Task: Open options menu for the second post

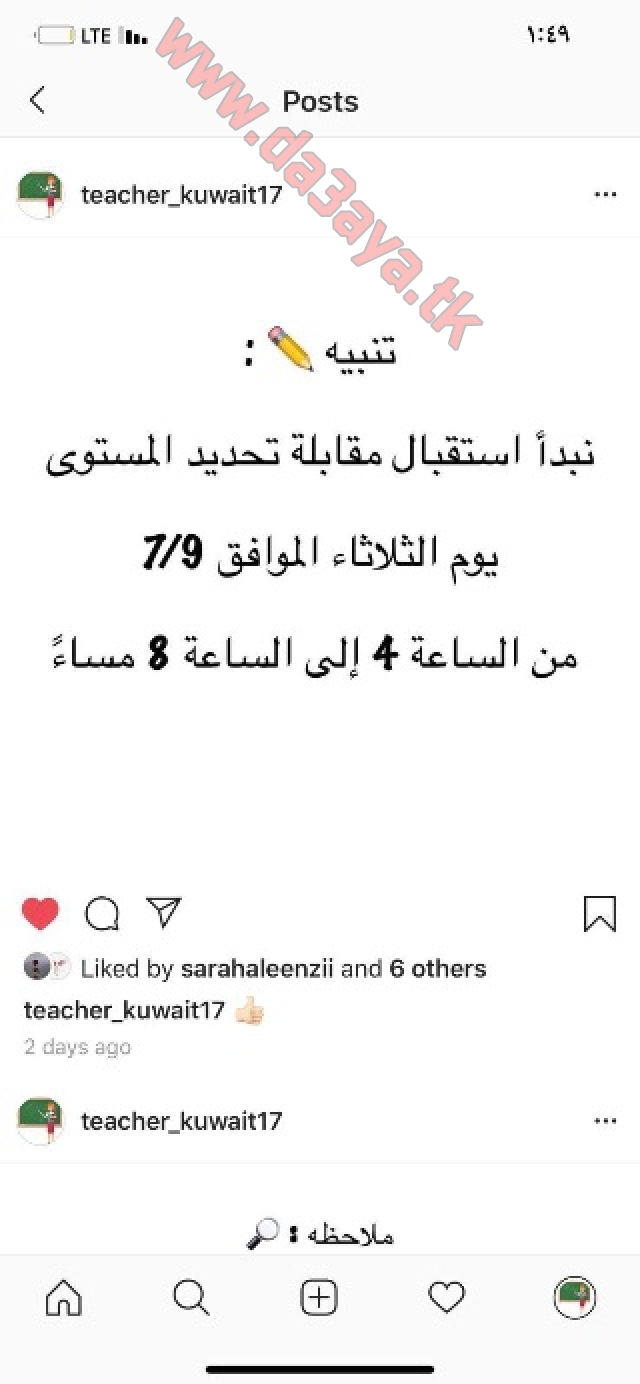Action: (x=605, y=1121)
